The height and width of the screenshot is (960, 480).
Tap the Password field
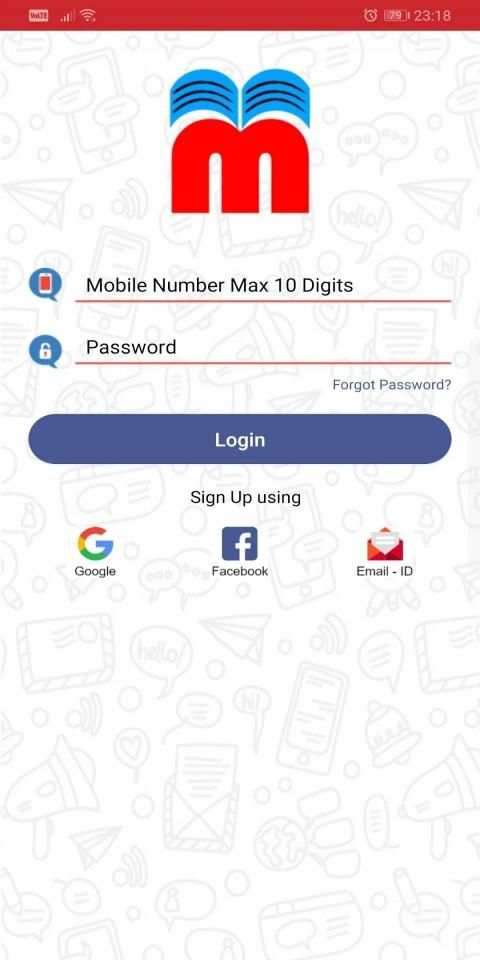click(x=263, y=347)
